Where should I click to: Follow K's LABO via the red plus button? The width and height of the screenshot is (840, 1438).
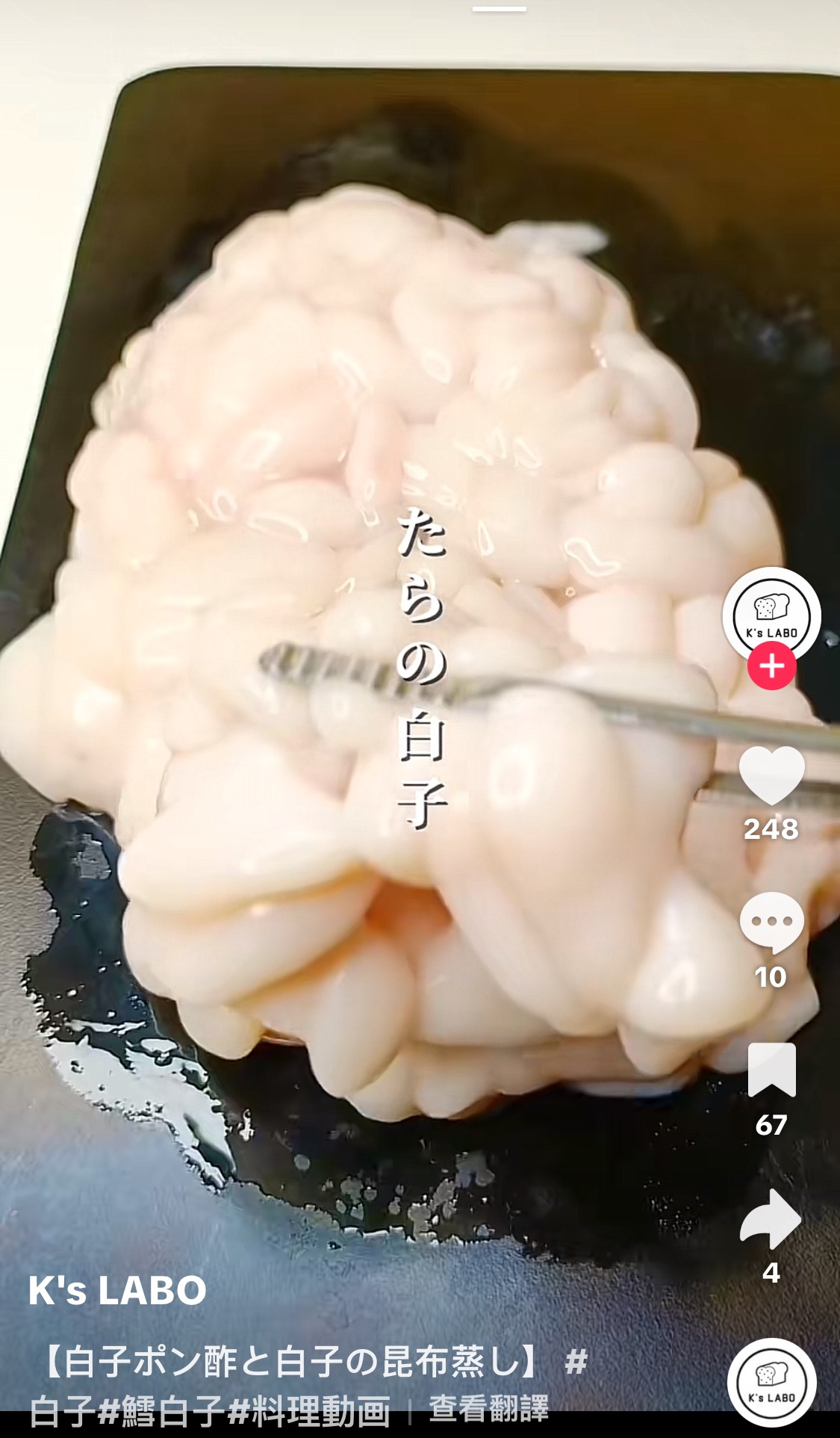pyautogui.click(x=774, y=665)
